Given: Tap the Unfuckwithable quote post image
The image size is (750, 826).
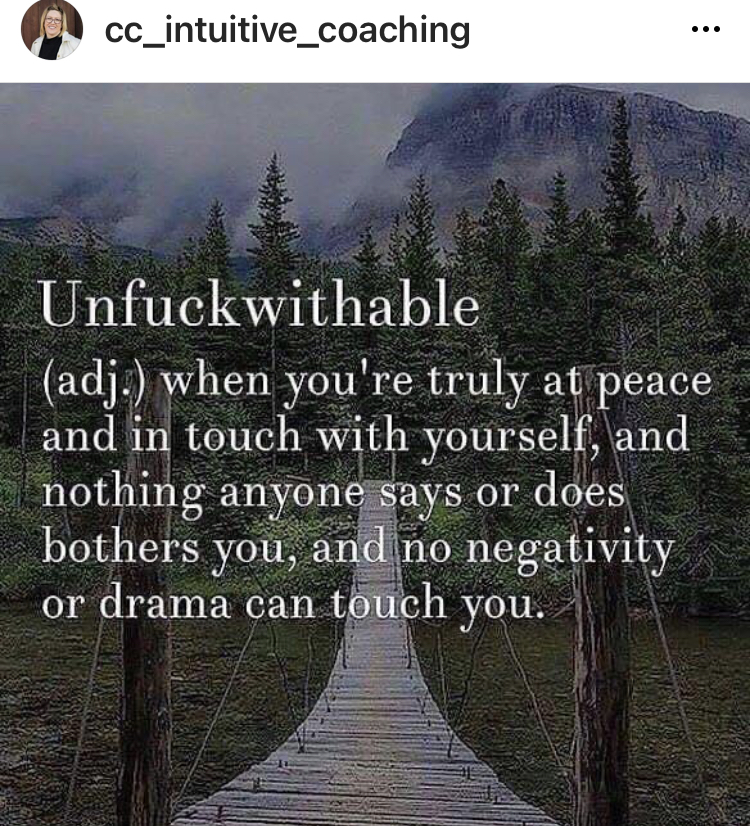Looking at the screenshot, I should (375, 455).
